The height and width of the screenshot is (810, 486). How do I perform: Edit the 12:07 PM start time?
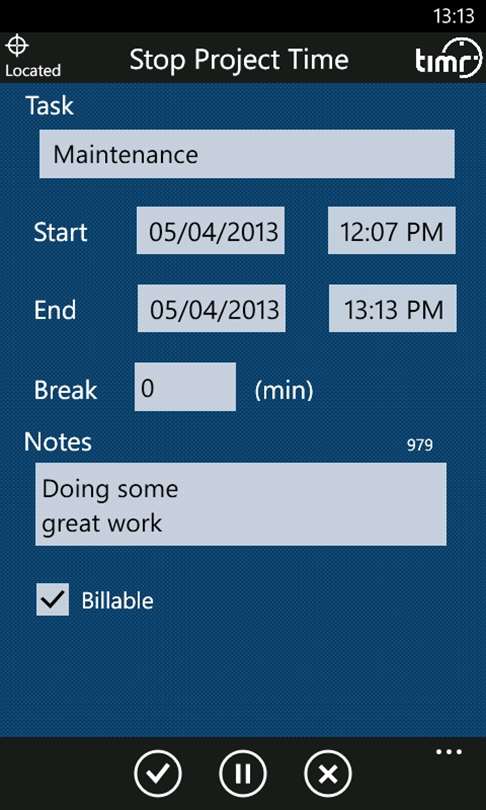pyautogui.click(x=391, y=230)
